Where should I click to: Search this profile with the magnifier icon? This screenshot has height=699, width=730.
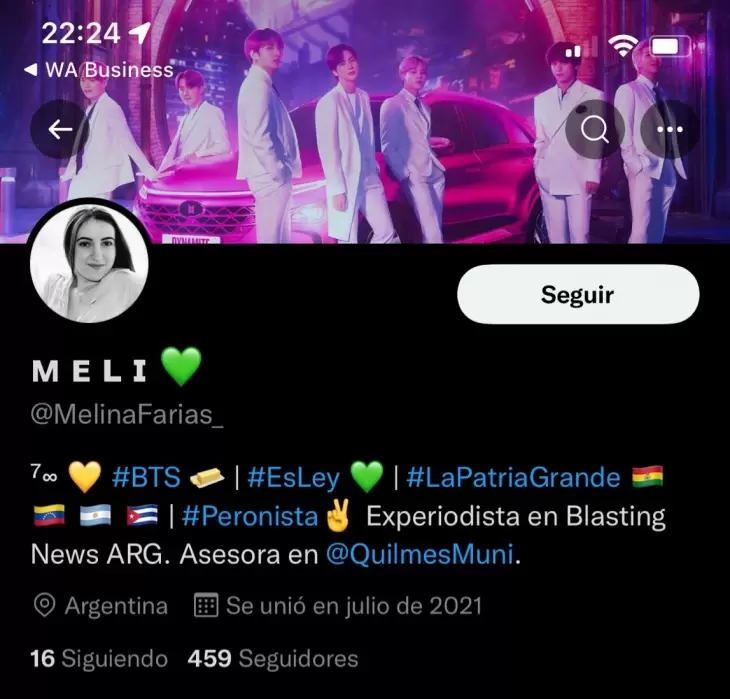tap(595, 130)
